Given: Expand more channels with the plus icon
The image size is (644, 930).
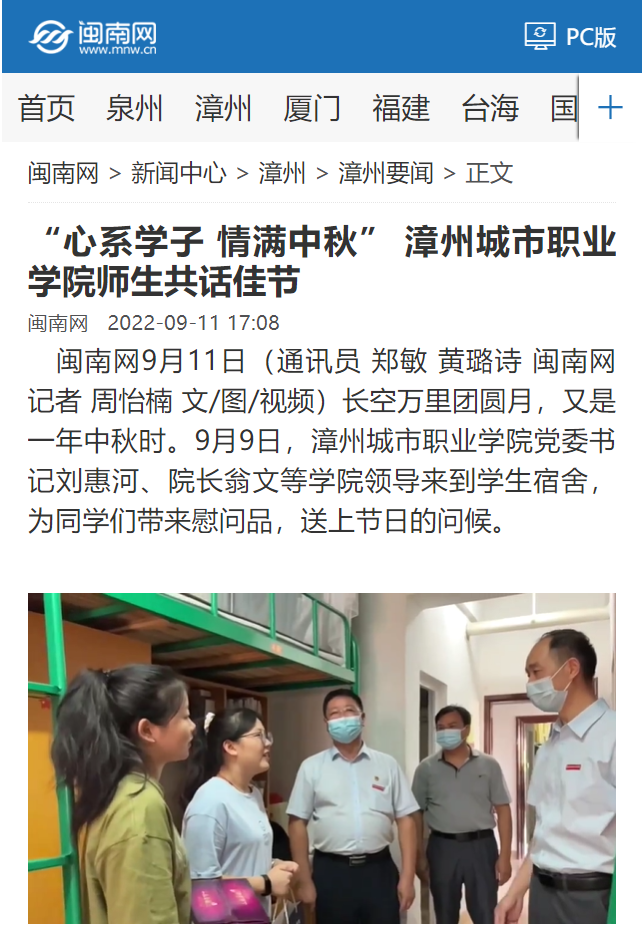Looking at the screenshot, I should click(610, 107).
